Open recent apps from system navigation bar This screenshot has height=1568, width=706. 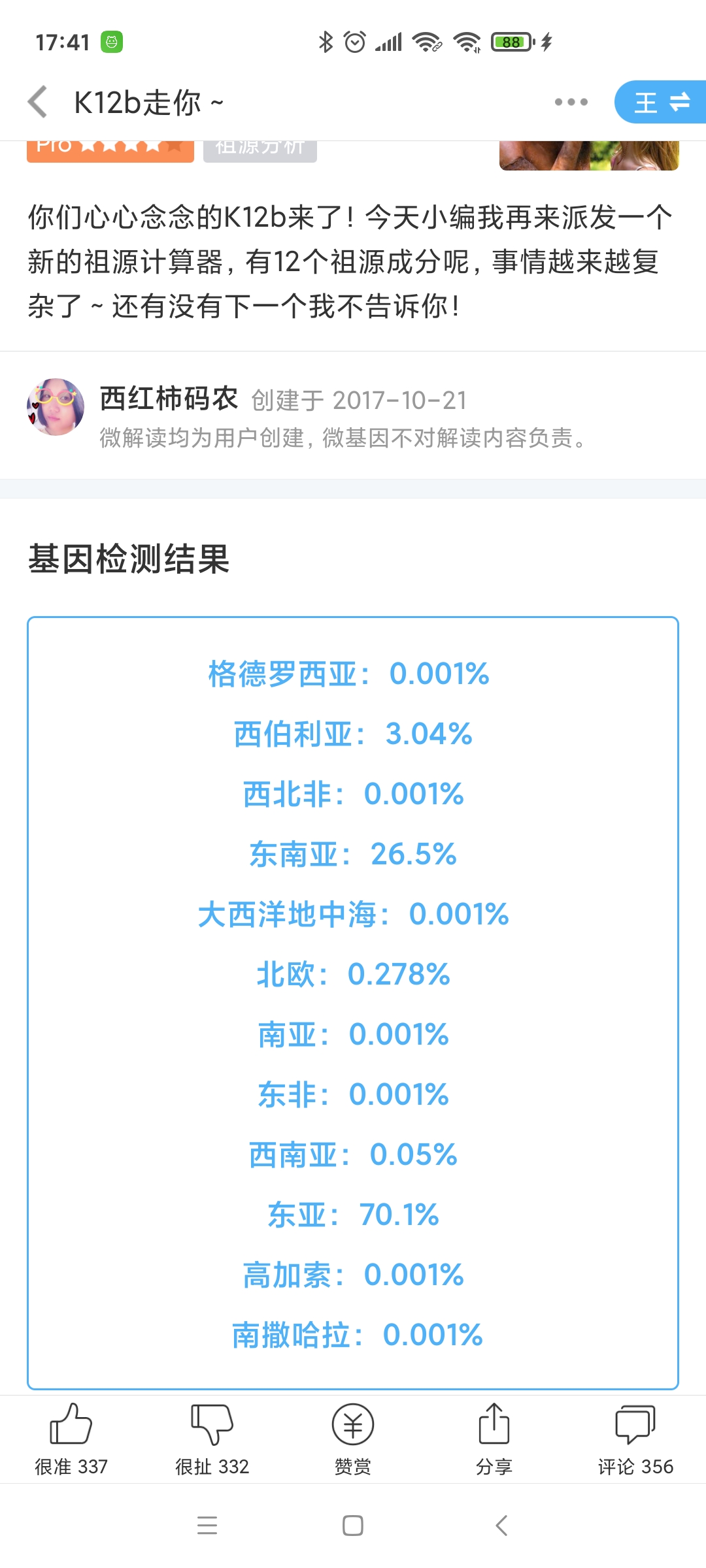[207, 1526]
